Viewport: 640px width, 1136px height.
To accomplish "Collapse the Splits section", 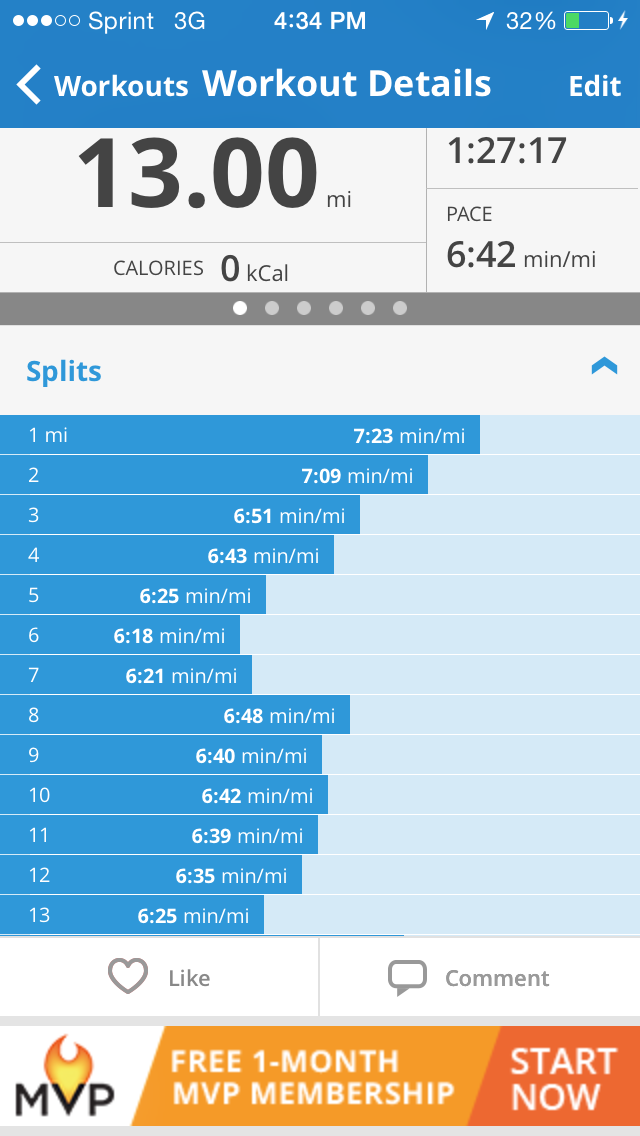I will (604, 368).
